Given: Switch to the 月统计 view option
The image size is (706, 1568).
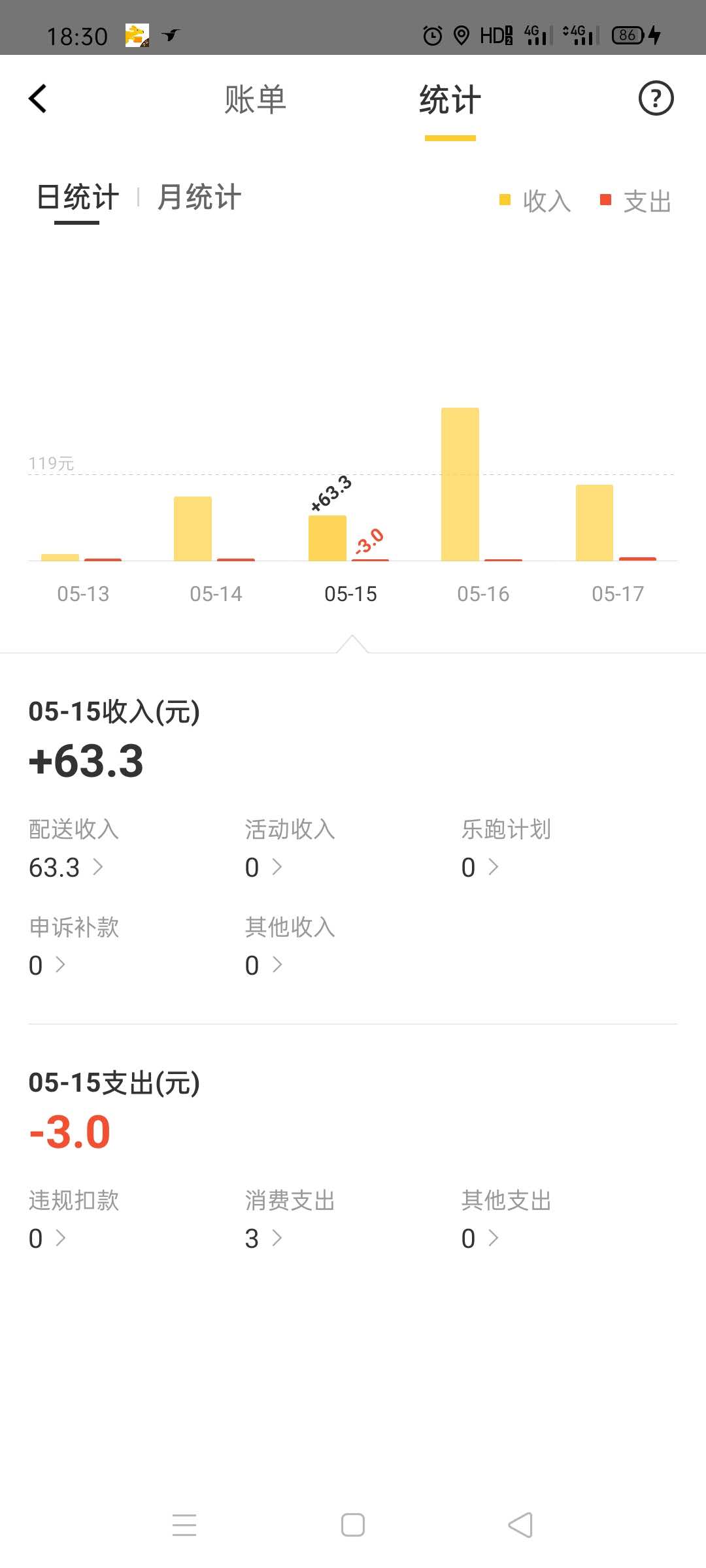Looking at the screenshot, I should tap(198, 196).
